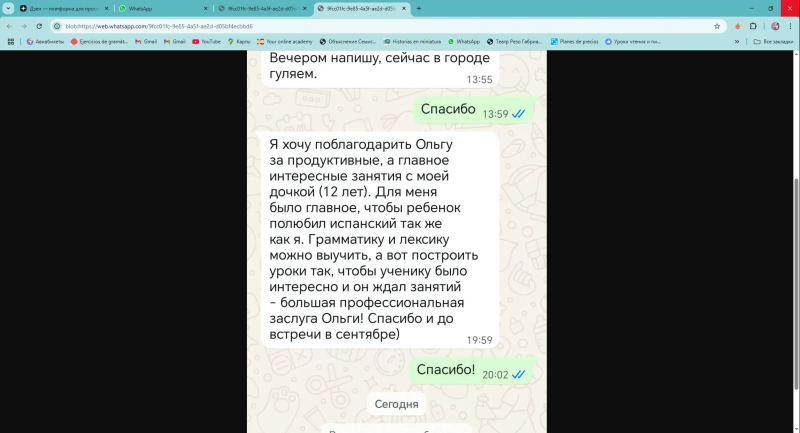Open a new browser tab
Viewport: 800px width, 433px height.
(419, 9)
